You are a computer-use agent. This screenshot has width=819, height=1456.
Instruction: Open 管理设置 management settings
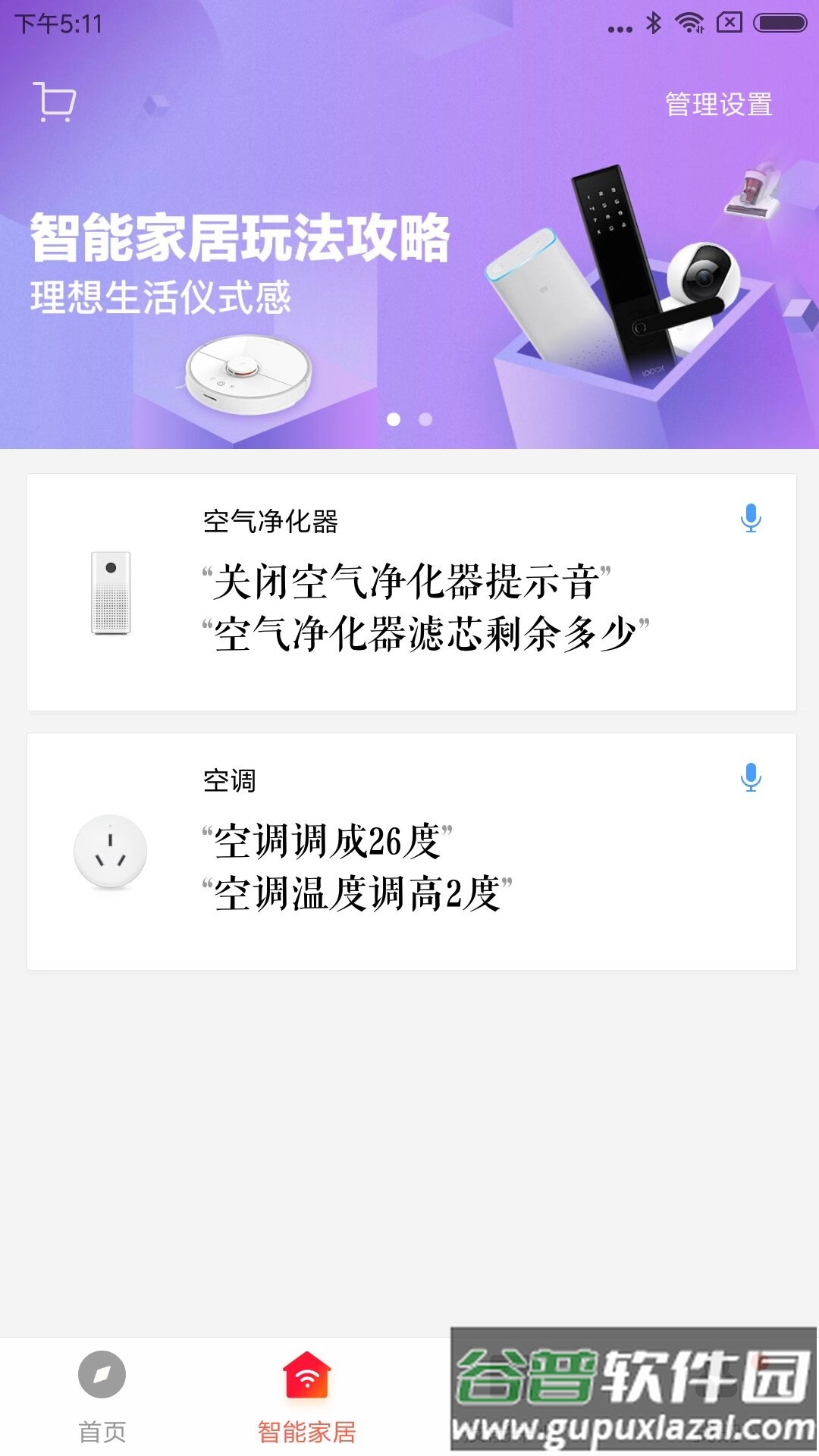click(718, 105)
